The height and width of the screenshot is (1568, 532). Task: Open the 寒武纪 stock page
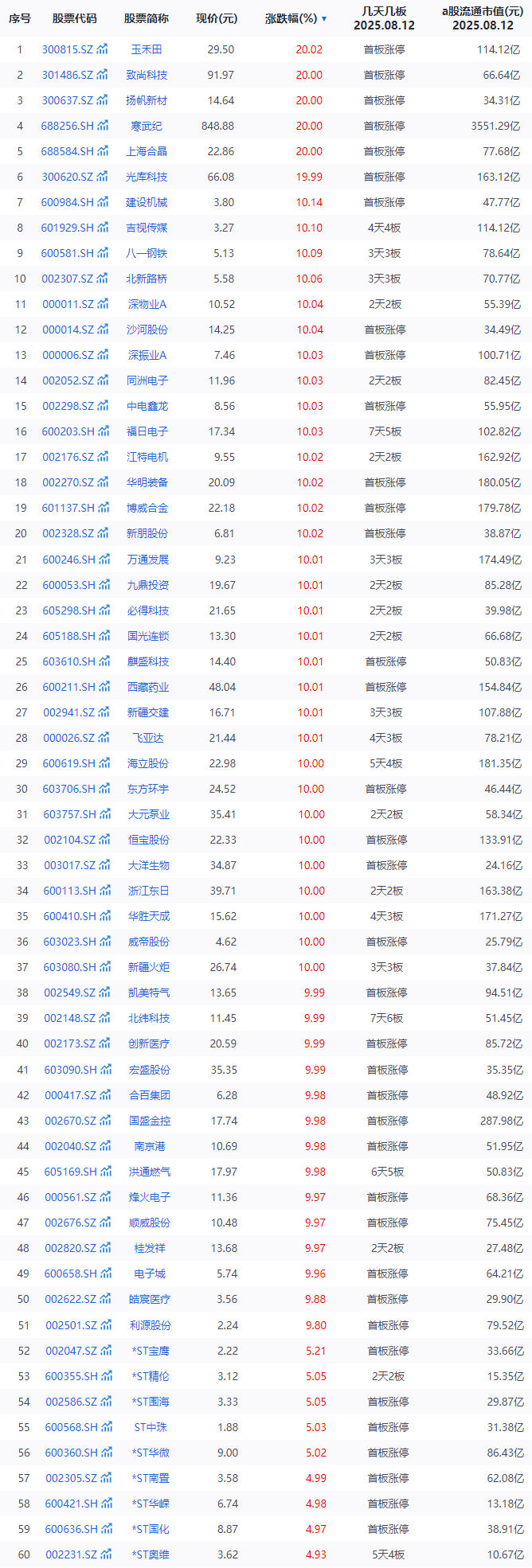(147, 126)
